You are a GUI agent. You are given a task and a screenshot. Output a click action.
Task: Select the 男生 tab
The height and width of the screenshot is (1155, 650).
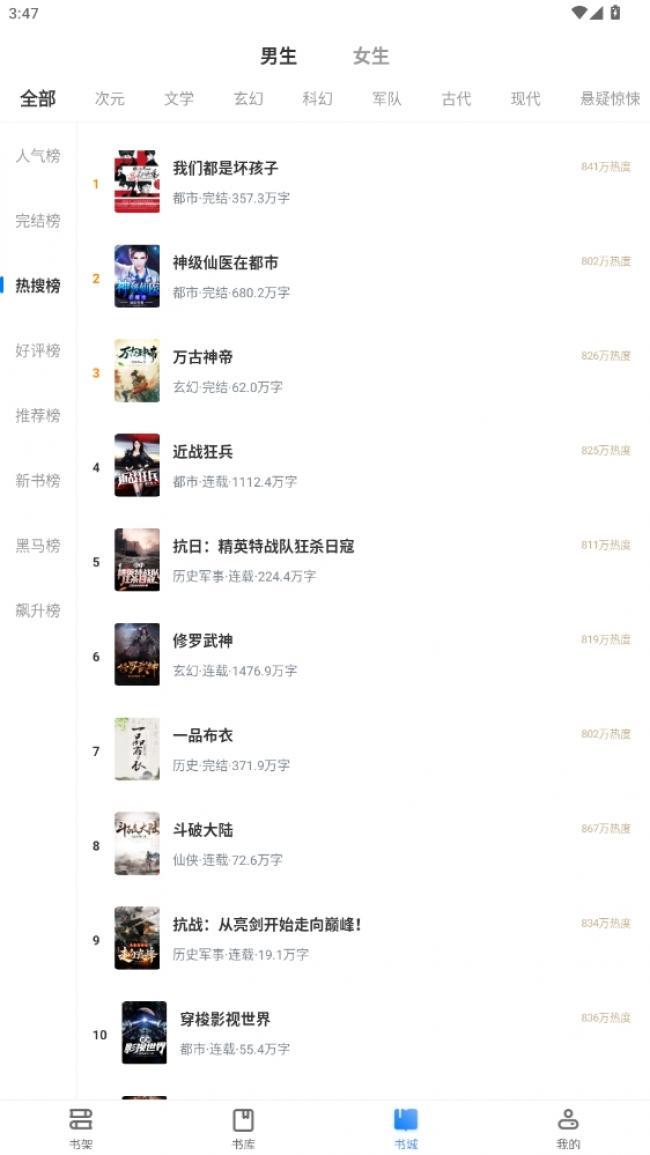pos(278,56)
